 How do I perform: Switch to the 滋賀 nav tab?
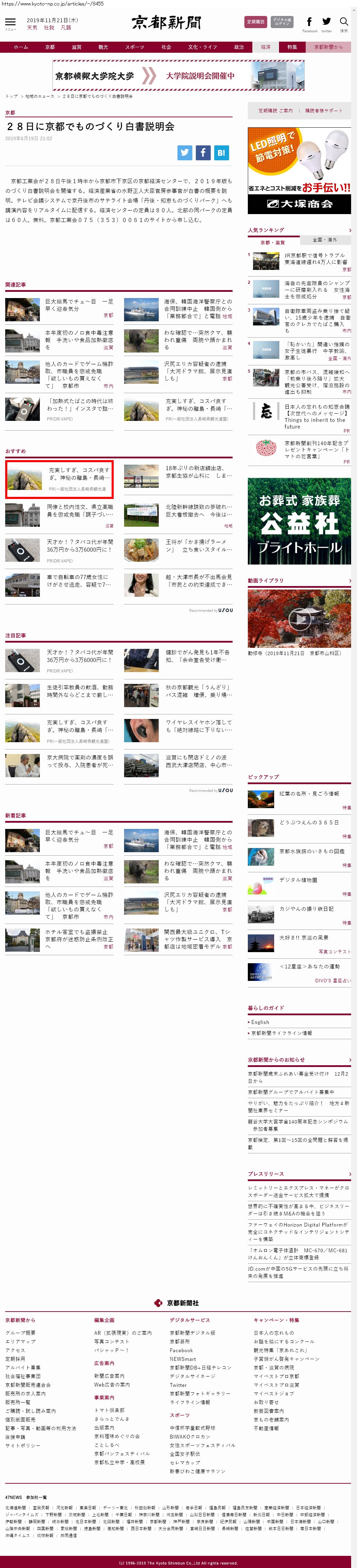[77, 47]
